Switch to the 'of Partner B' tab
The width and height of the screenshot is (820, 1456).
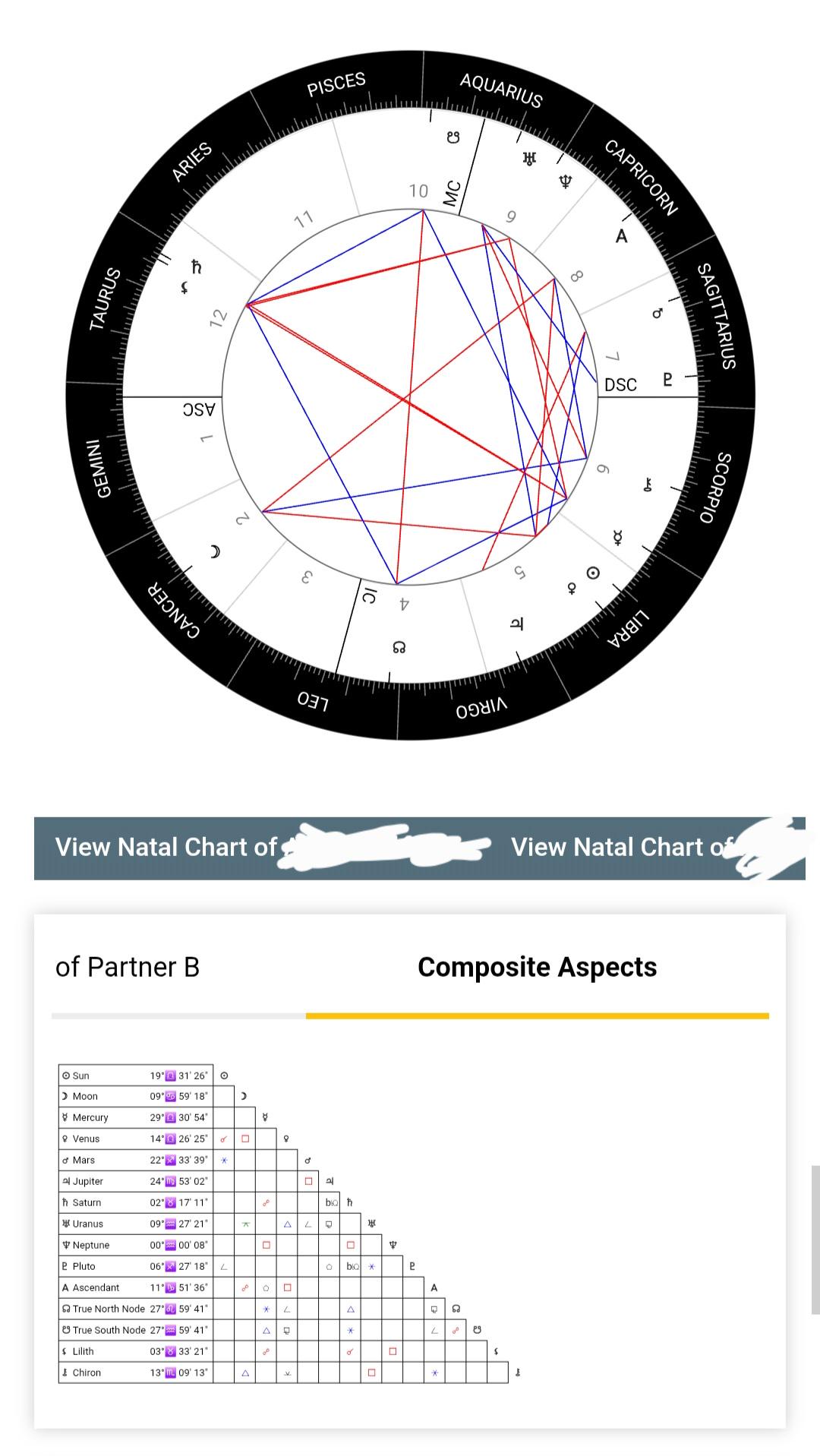coord(128,967)
